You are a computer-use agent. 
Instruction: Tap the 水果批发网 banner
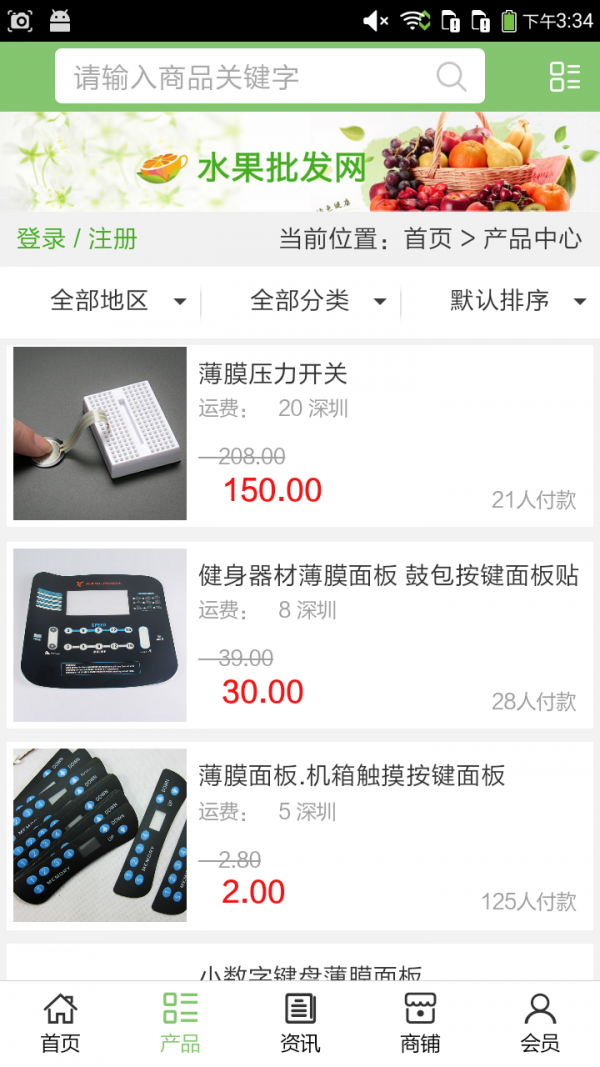tap(300, 162)
